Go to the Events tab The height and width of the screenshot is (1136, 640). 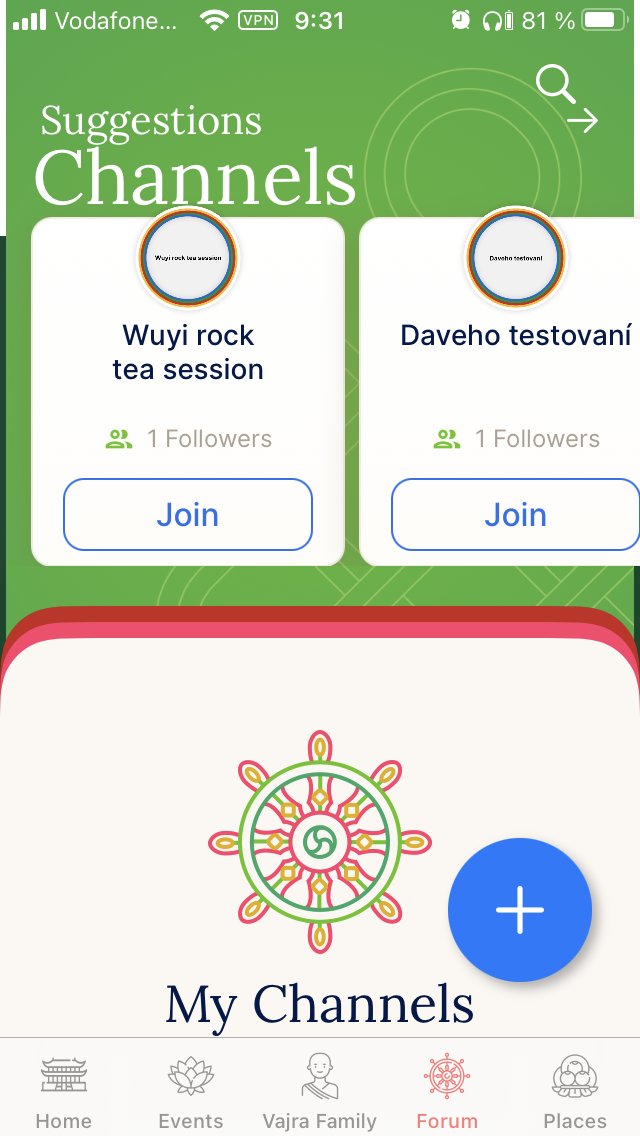coord(191,1090)
